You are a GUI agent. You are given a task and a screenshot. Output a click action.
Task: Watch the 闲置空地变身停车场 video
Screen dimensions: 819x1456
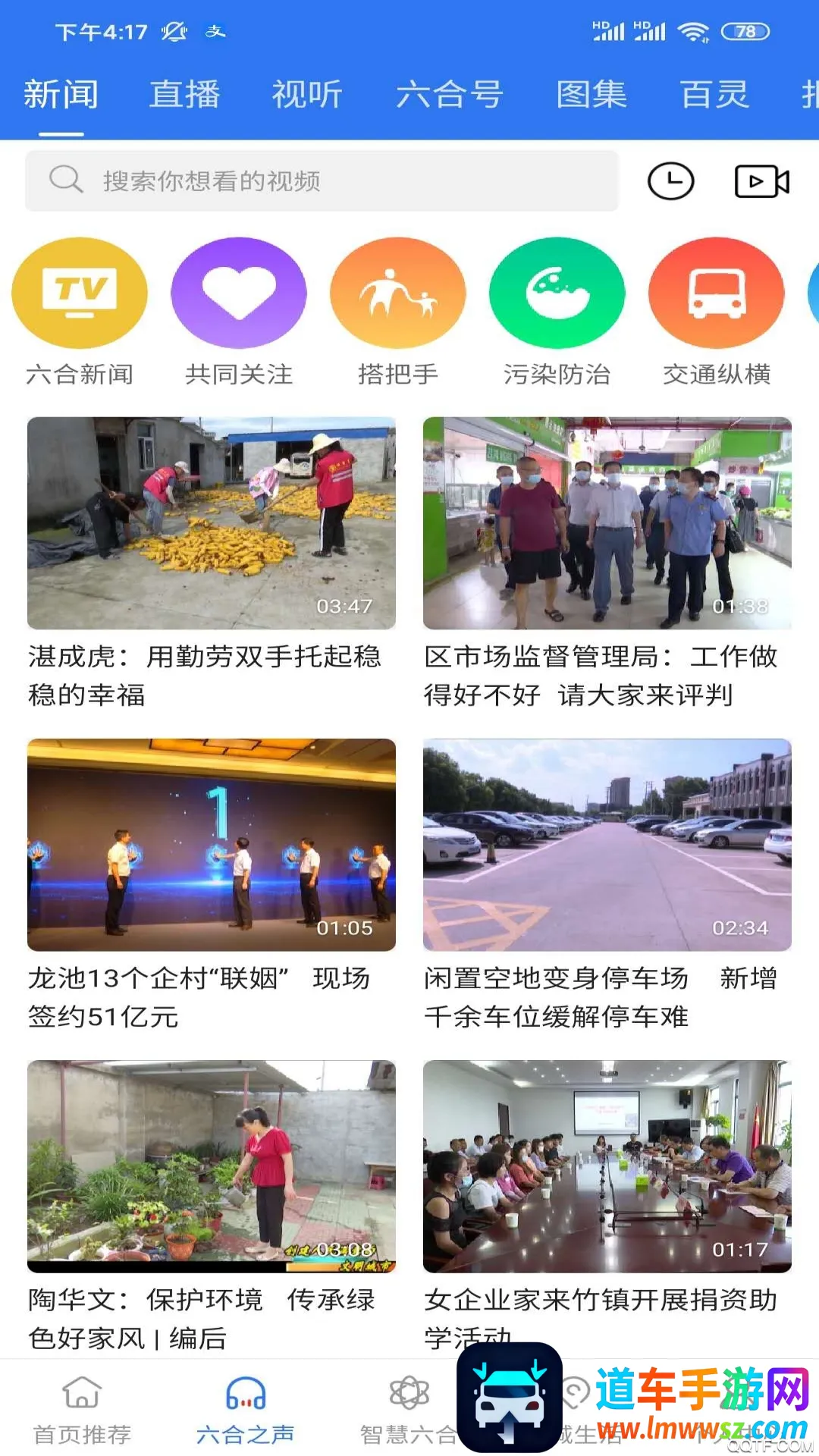(x=607, y=845)
